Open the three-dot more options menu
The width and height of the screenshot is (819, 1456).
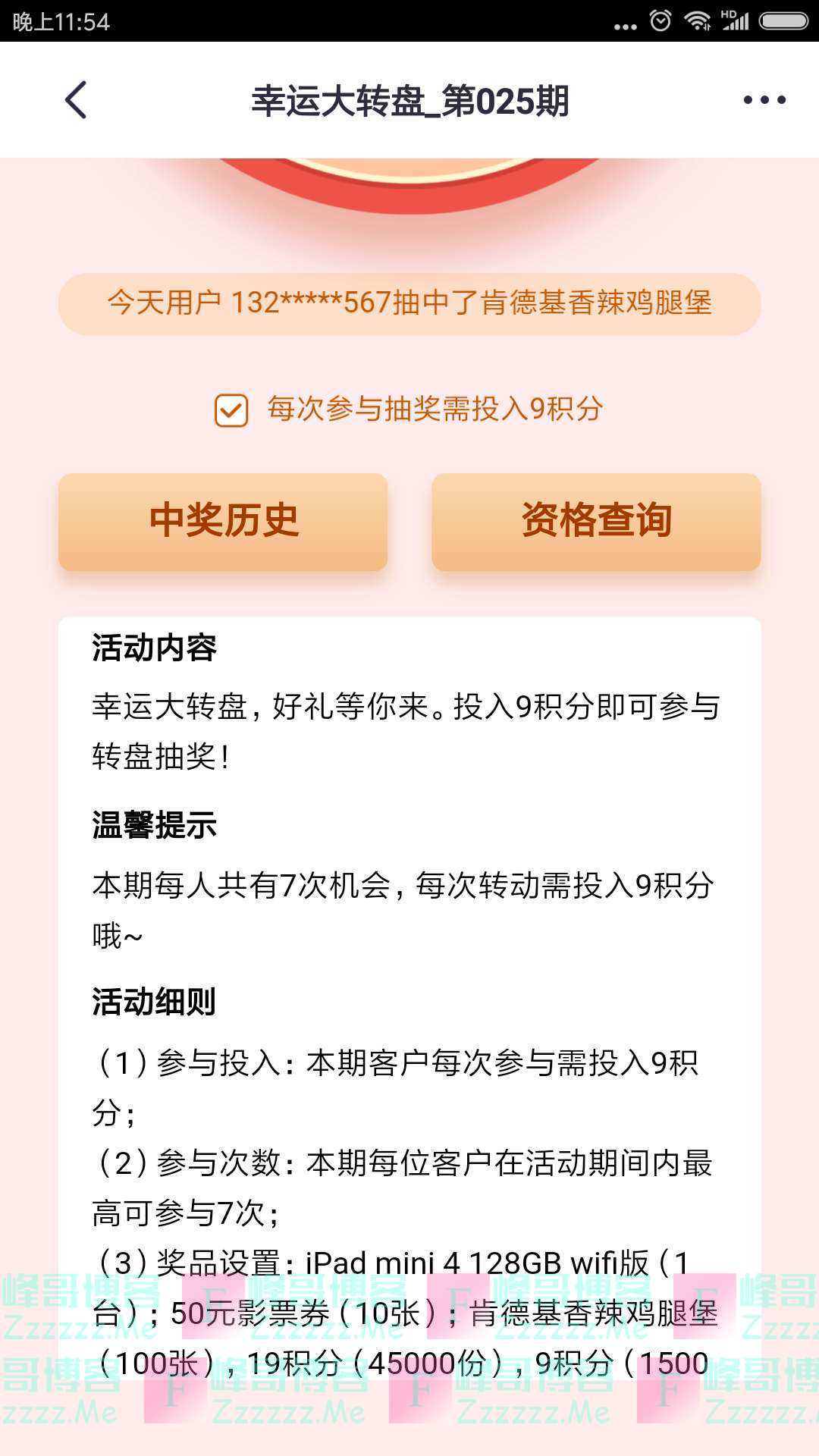click(762, 99)
